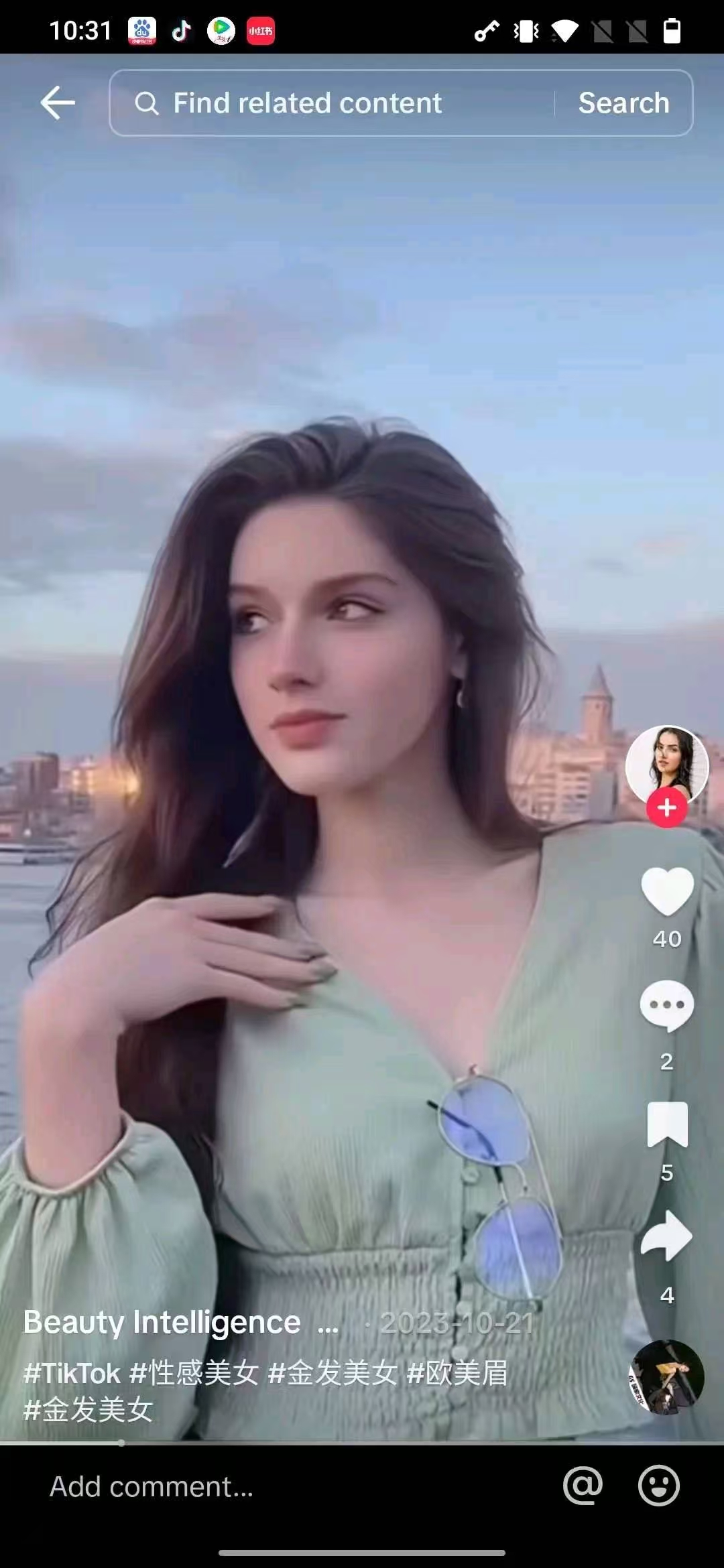The image size is (724, 1568).
Task: Open the #欧美眉 hashtag
Action: tap(457, 1373)
